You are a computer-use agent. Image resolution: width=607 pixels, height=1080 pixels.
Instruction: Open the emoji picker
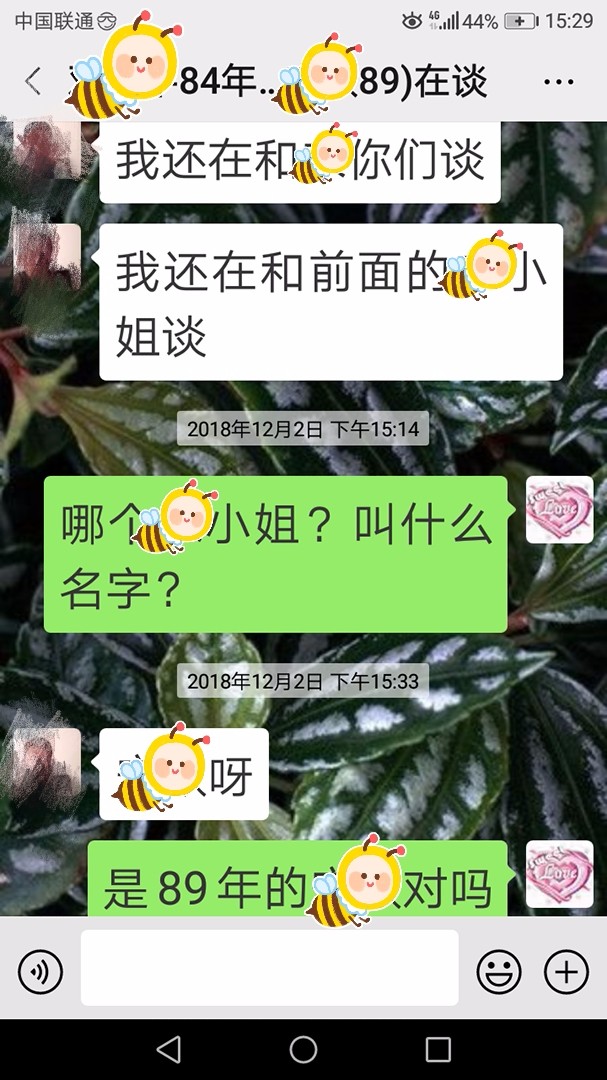tap(499, 971)
